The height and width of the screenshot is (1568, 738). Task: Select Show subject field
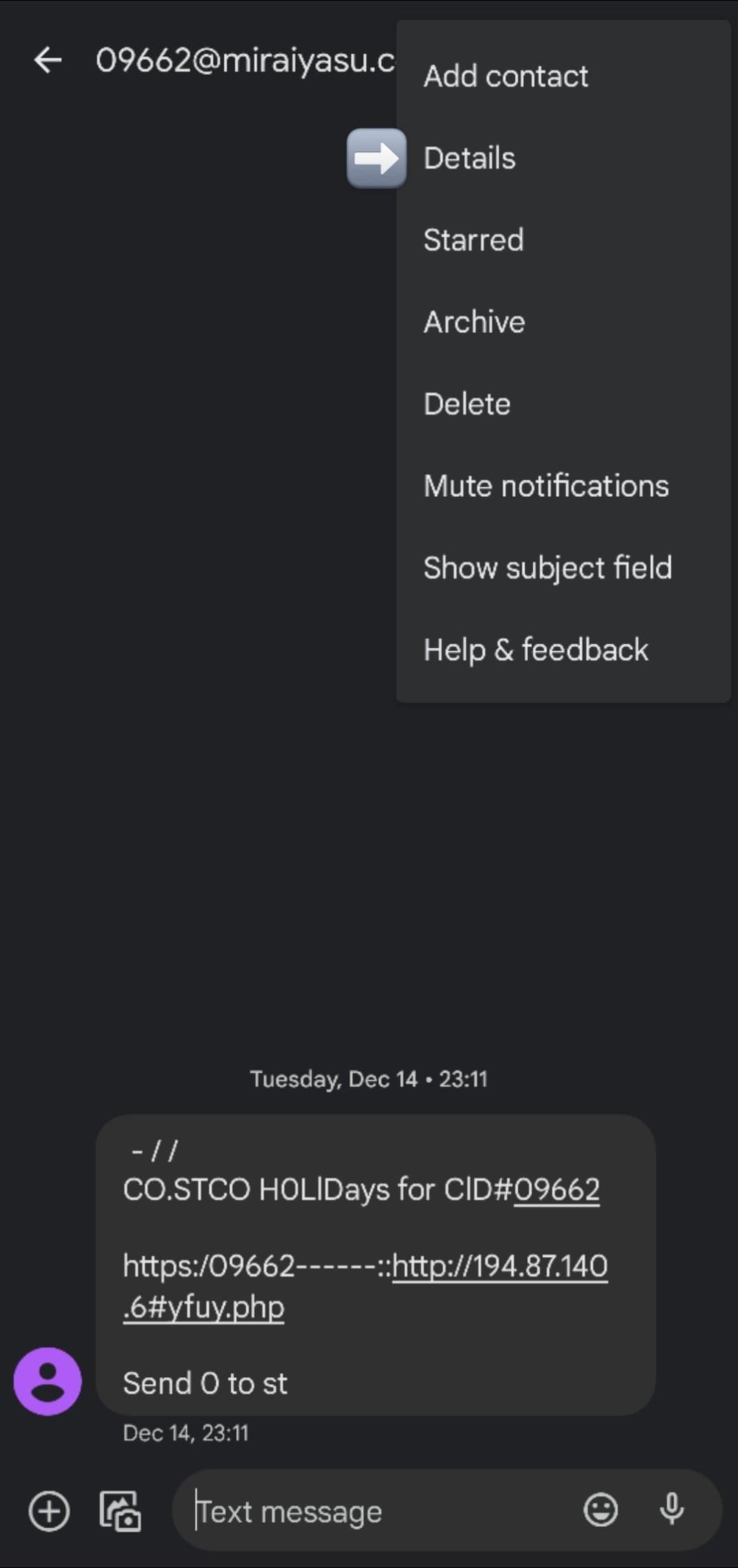pyautogui.click(x=547, y=567)
